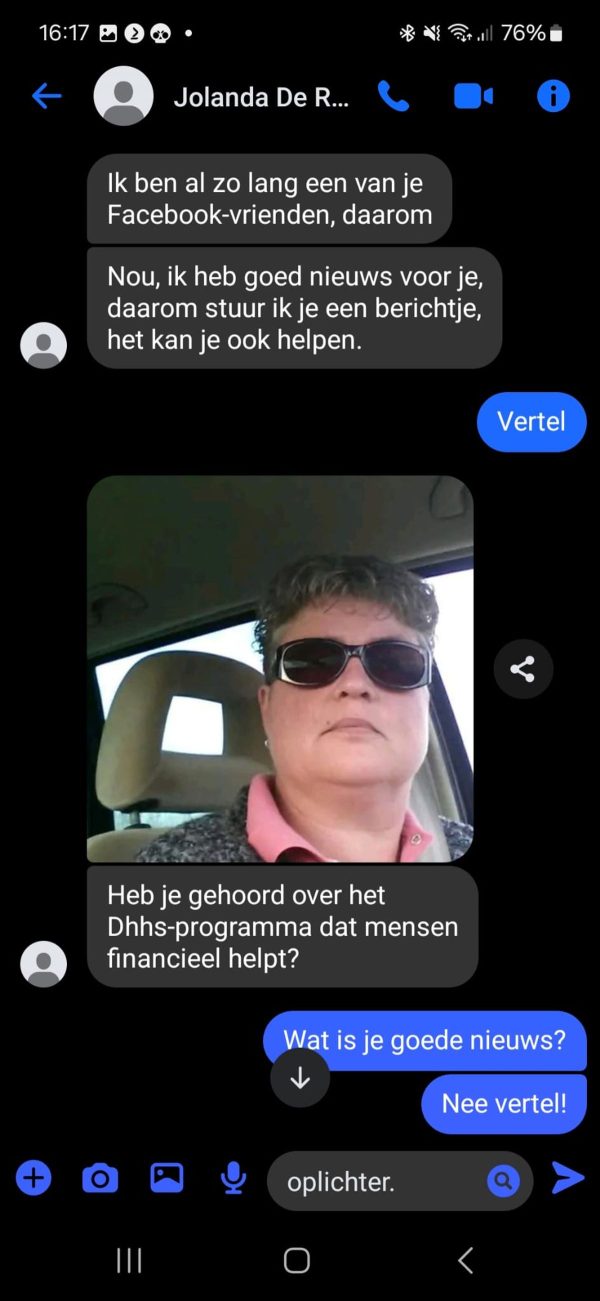
Task: Open the received photo full screen
Action: click(x=280, y=668)
